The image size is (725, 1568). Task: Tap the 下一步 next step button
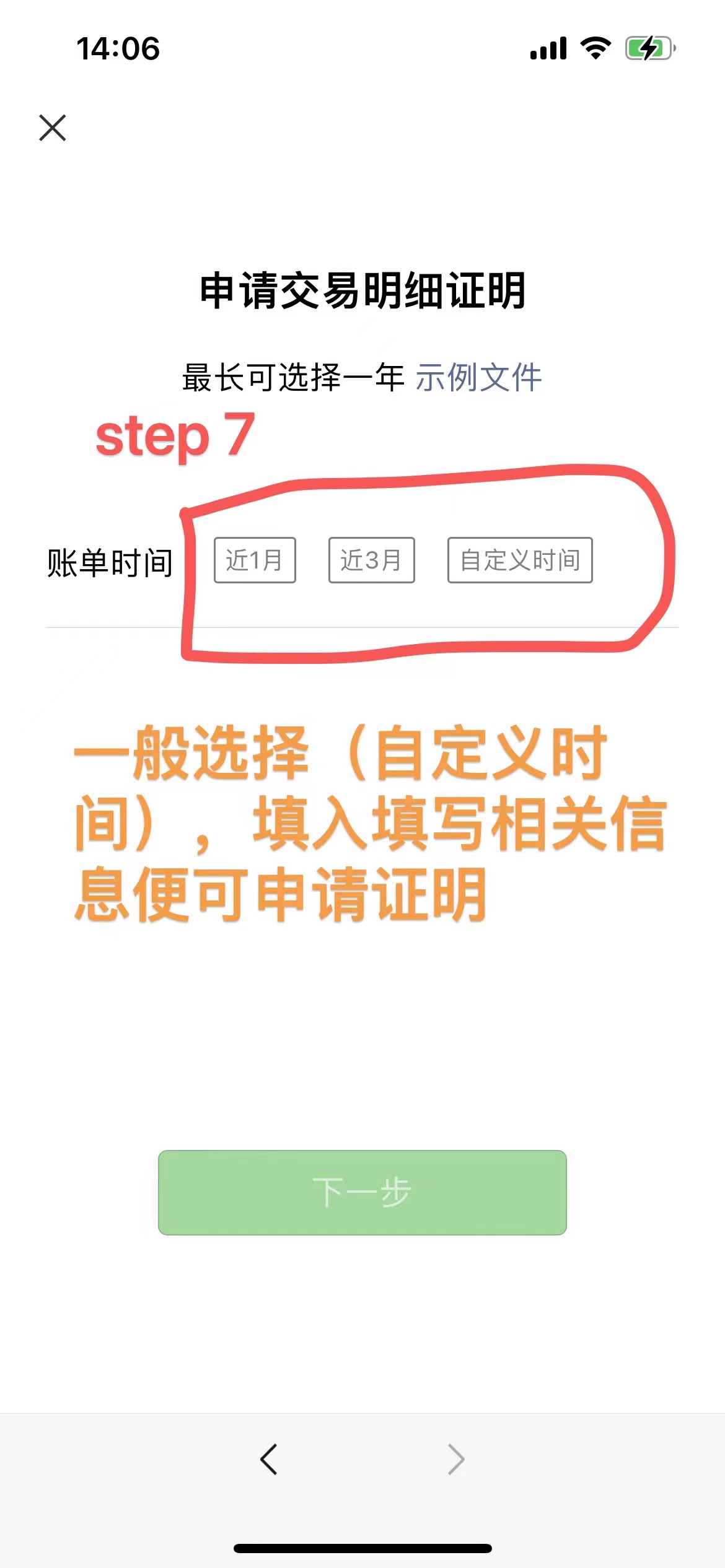click(x=362, y=1193)
